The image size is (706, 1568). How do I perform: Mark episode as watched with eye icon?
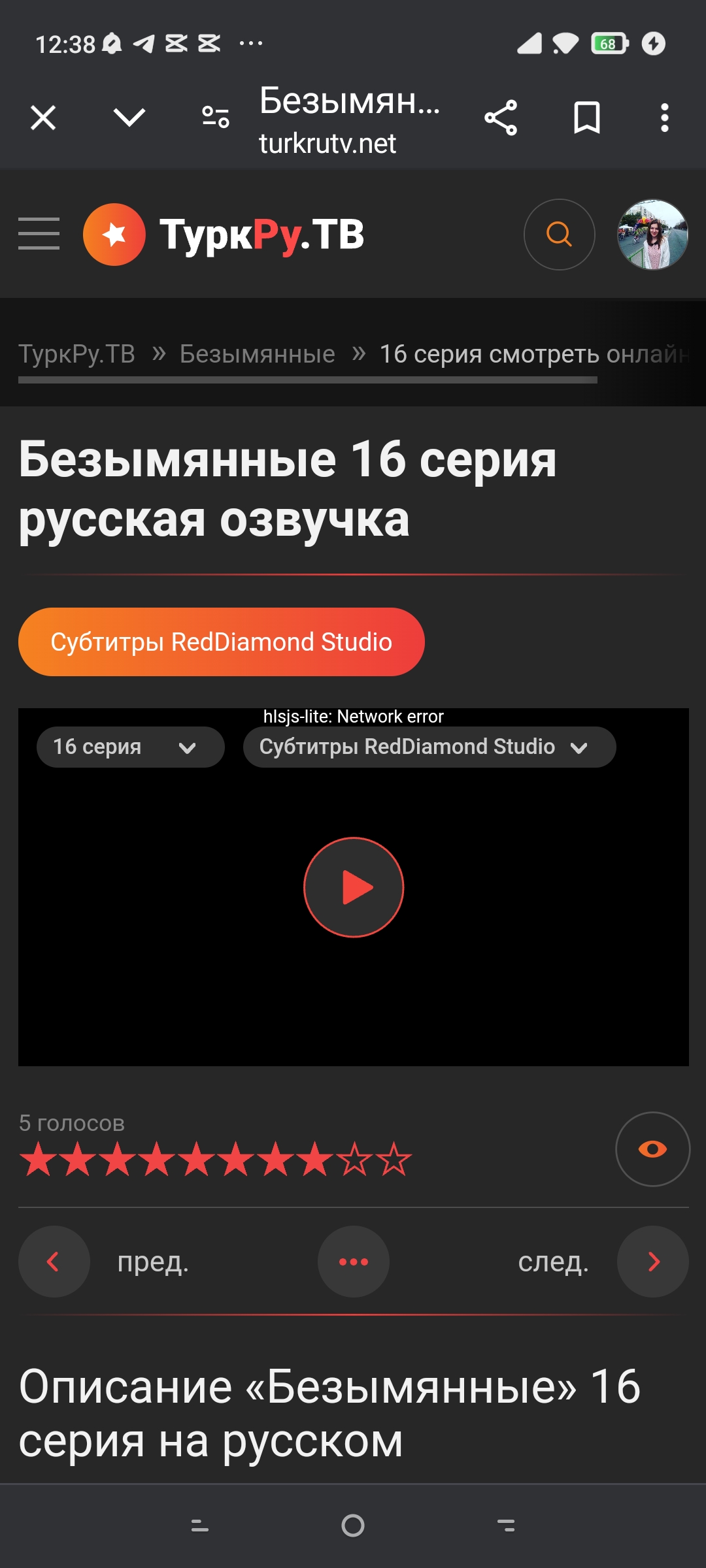tap(652, 1149)
